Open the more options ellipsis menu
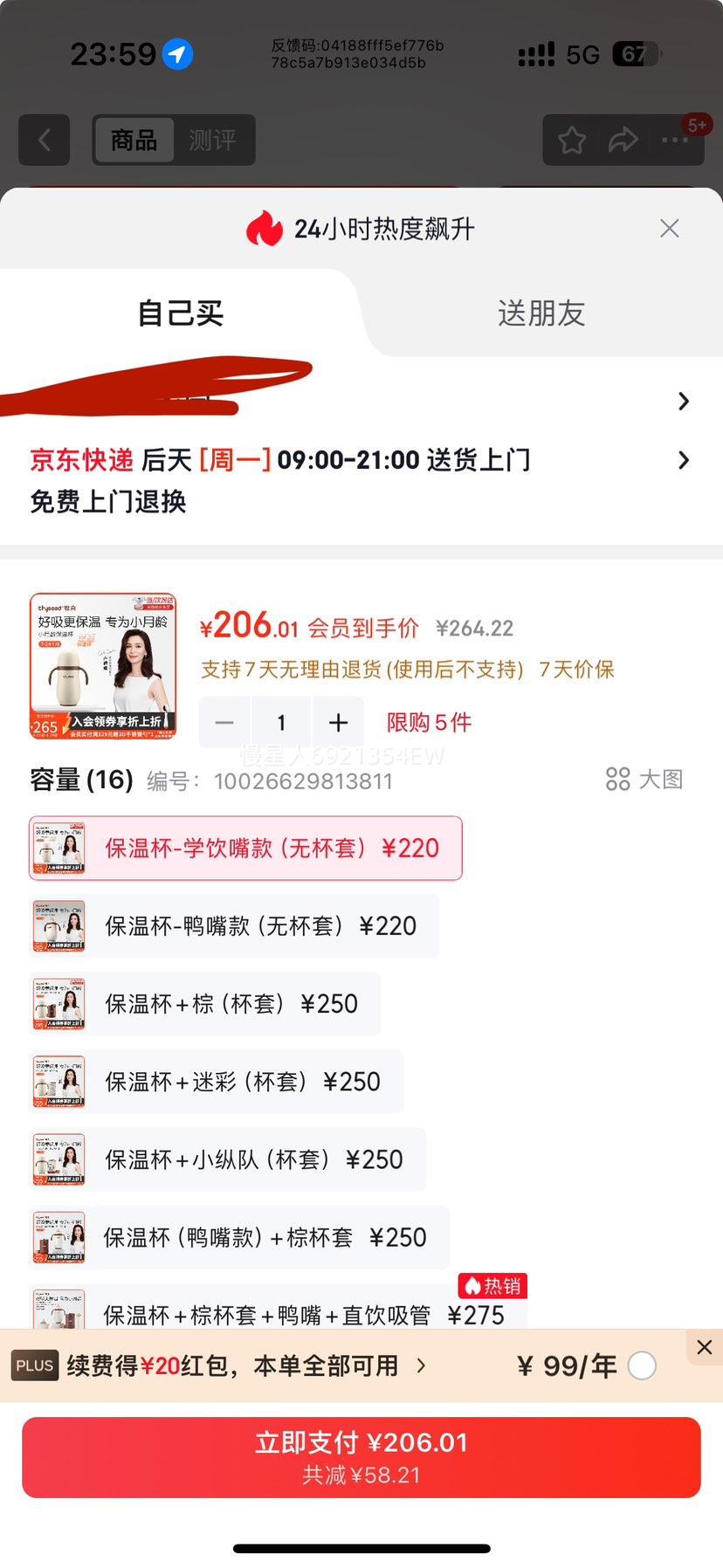This screenshot has width=723, height=1568. pyautogui.click(x=676, y=141)
